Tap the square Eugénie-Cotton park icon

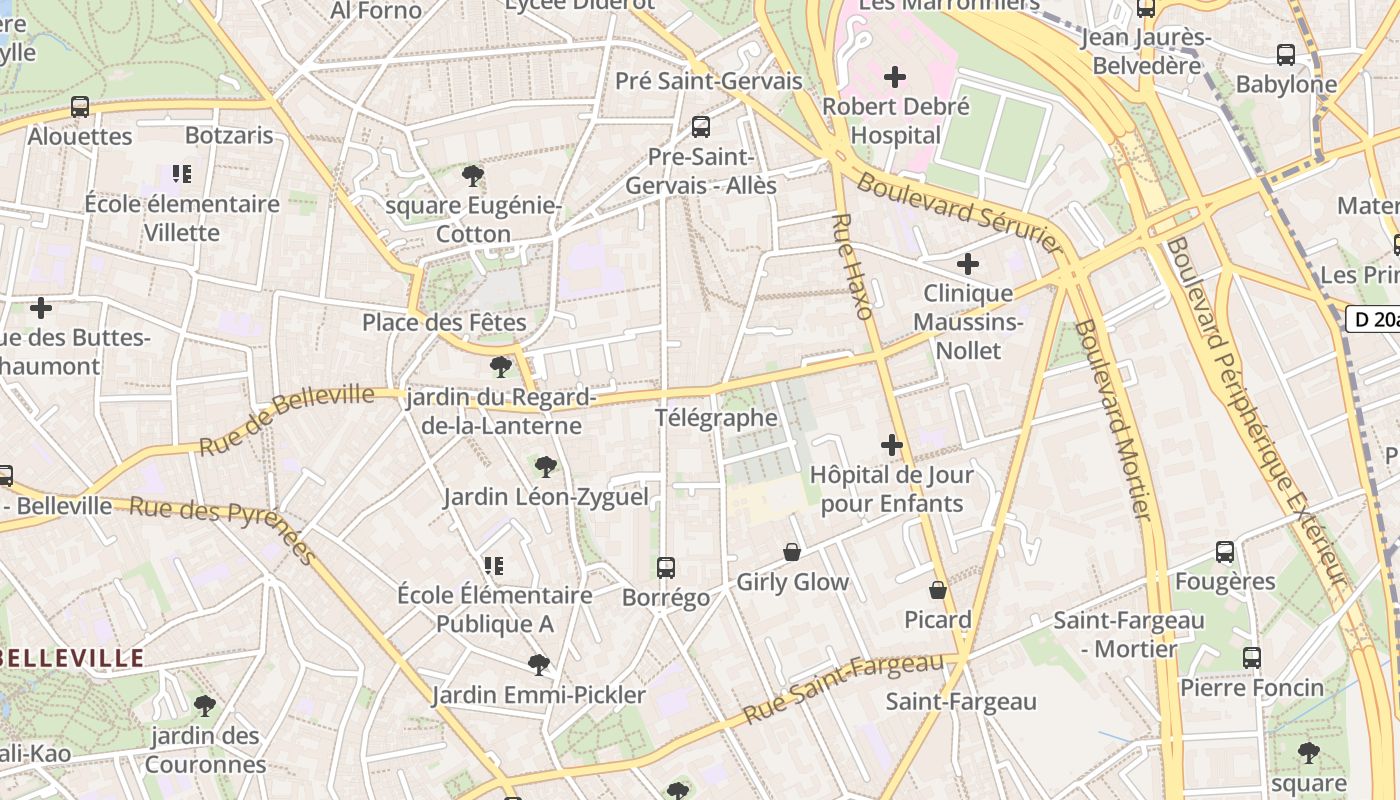(474, 177)
